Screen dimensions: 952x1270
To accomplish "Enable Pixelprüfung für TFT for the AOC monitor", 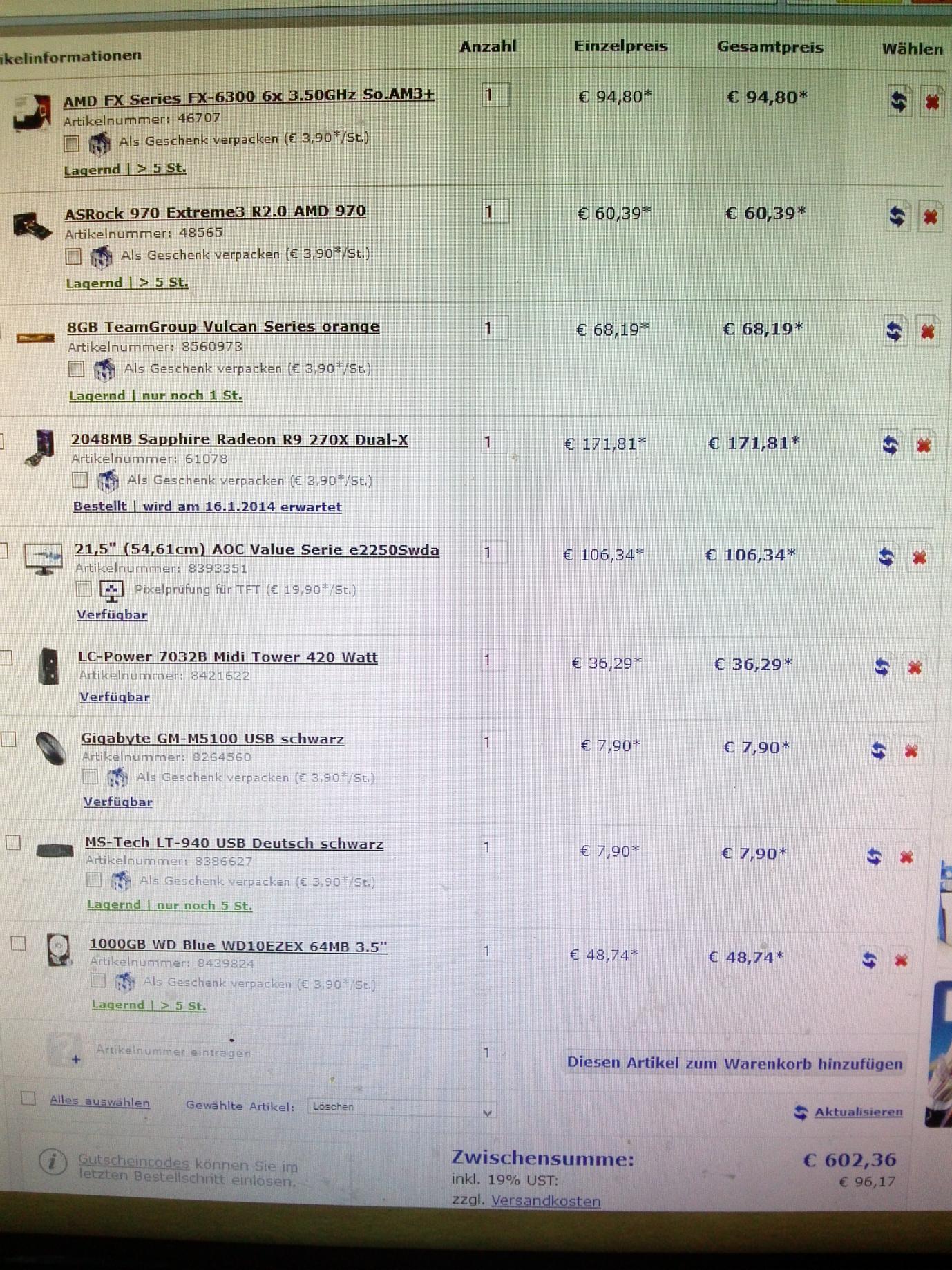I will pos(84,589).
